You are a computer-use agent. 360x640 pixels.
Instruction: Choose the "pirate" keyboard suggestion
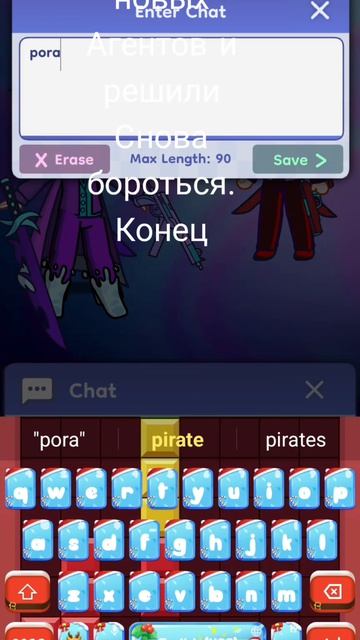(x=177, y=440)
